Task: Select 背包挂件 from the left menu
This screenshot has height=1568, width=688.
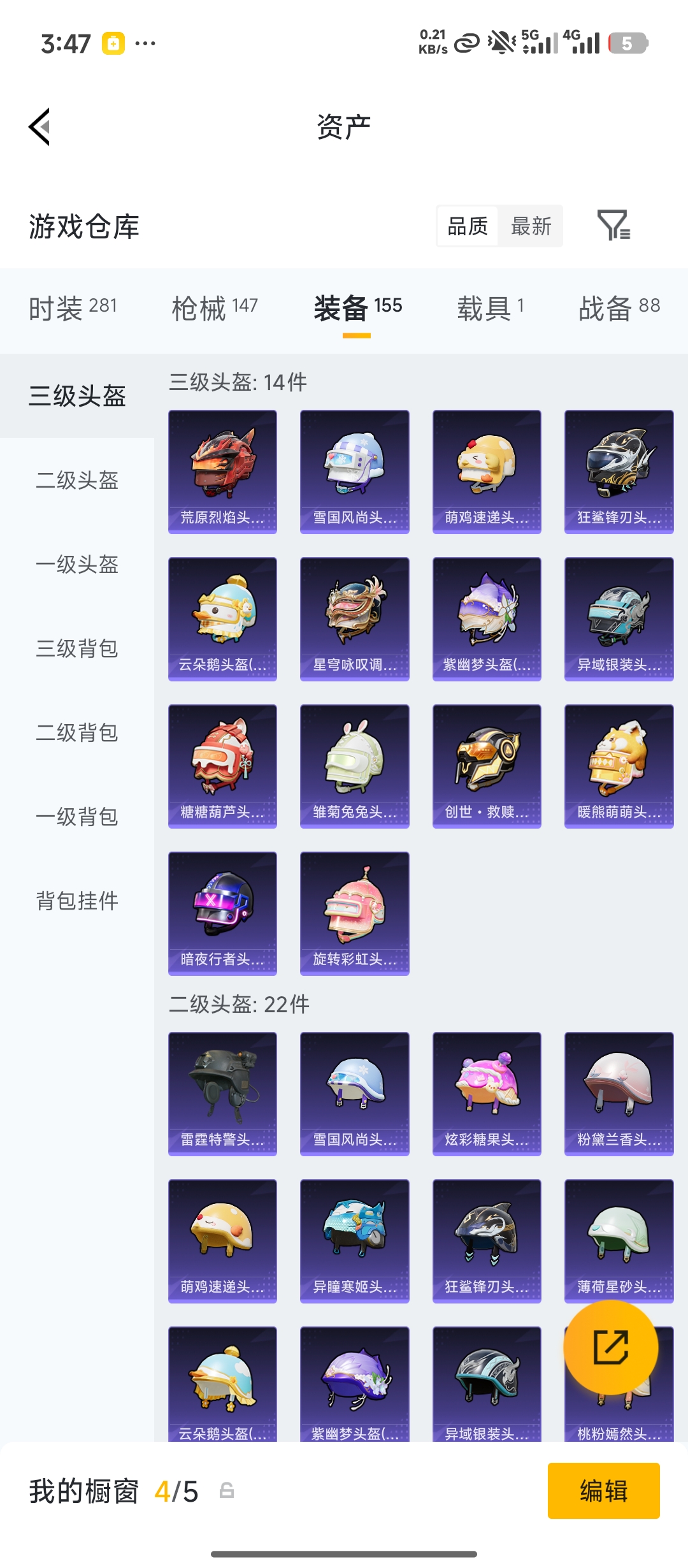Action: 76,901
